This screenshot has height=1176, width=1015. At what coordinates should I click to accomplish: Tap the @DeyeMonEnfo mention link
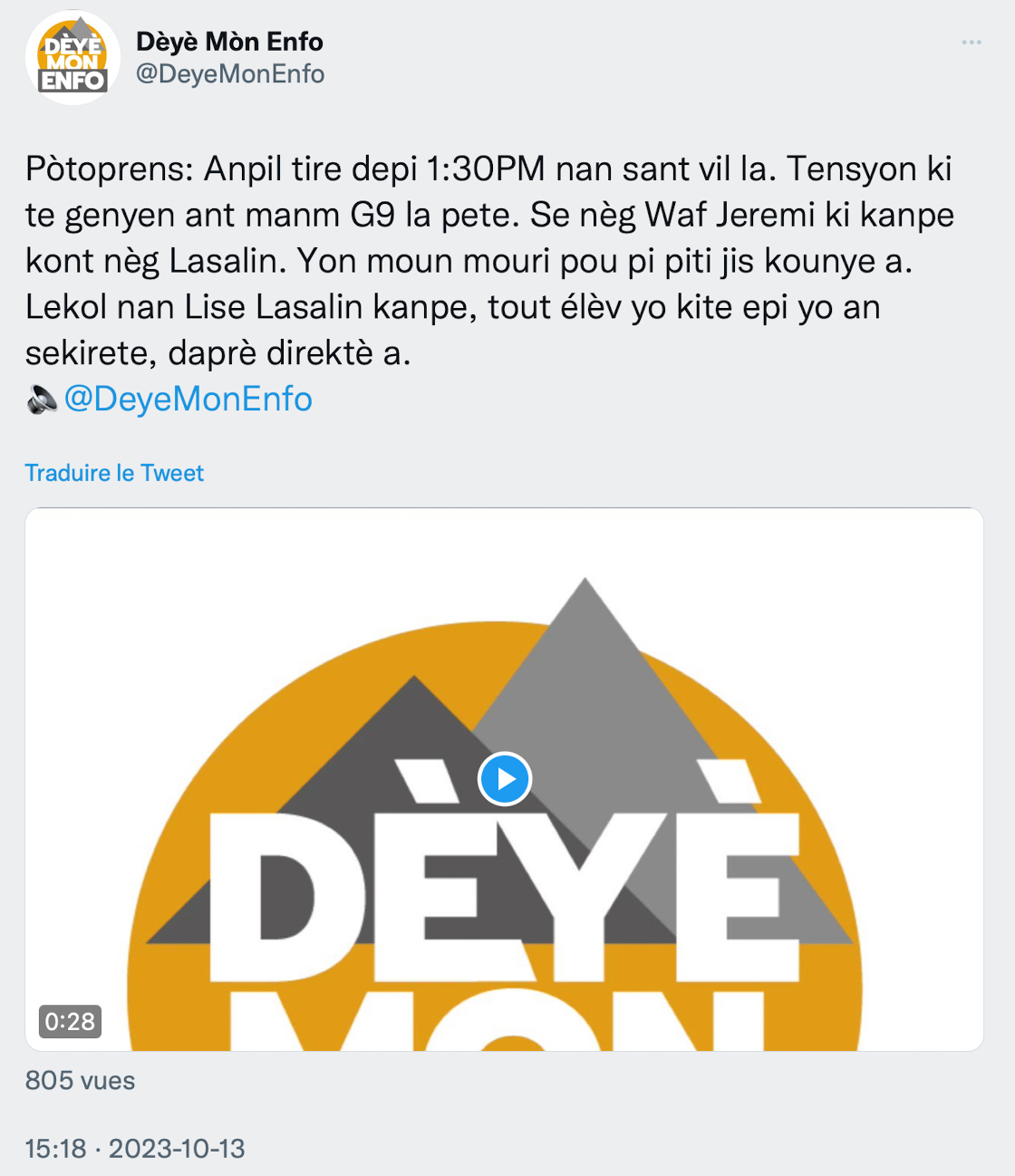click(188, 399)
